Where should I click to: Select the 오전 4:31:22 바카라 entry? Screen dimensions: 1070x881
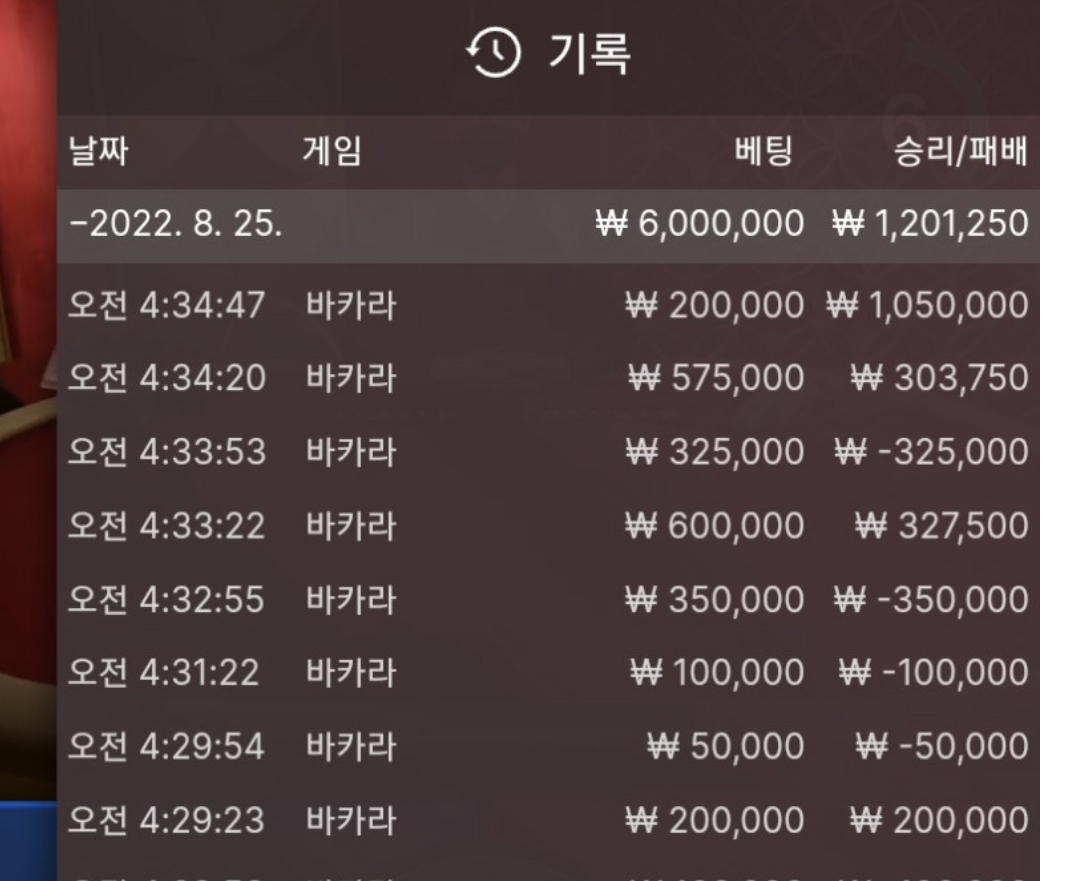coord(547,673)
